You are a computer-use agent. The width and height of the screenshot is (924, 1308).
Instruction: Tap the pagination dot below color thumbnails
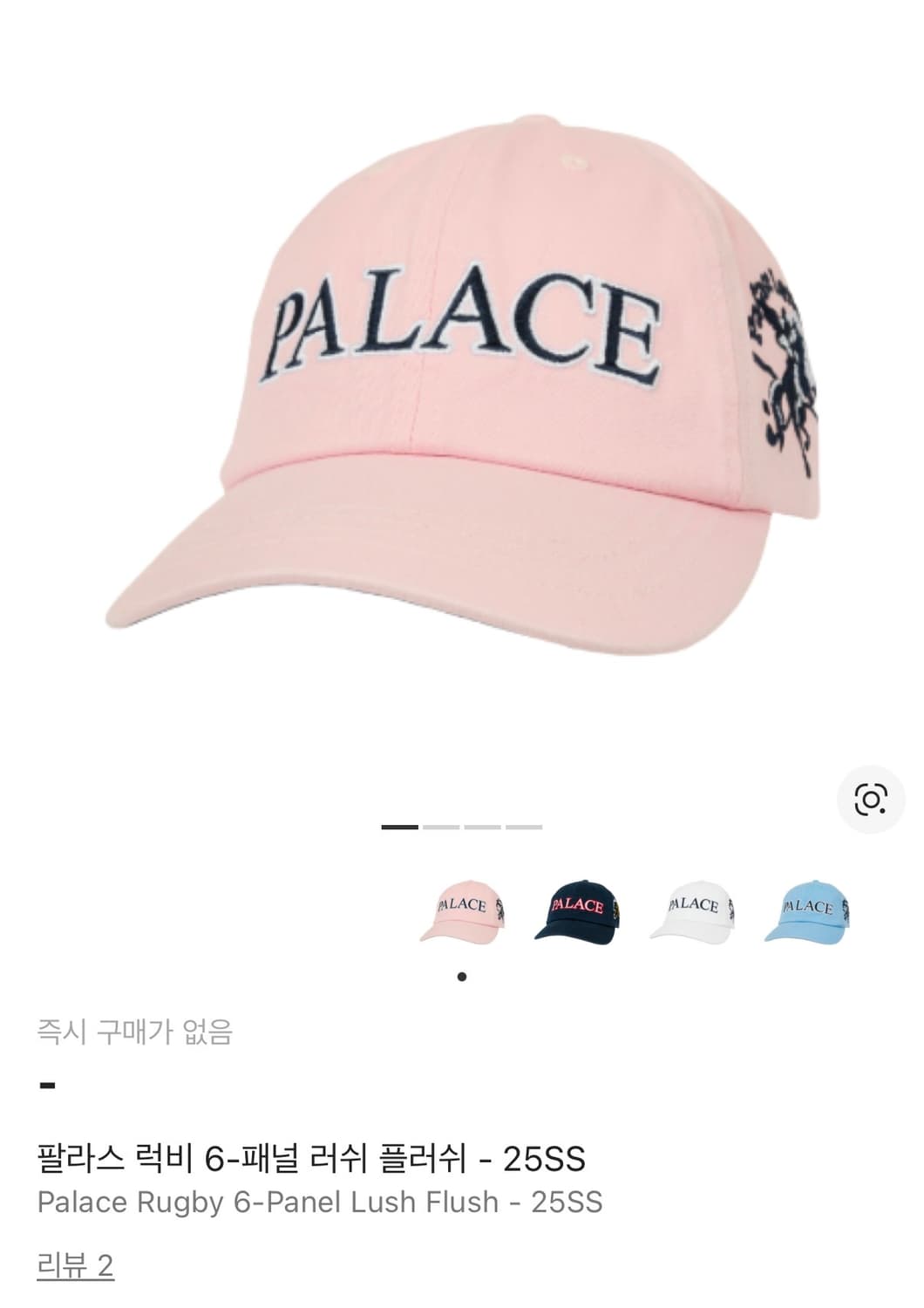[463, 974]
